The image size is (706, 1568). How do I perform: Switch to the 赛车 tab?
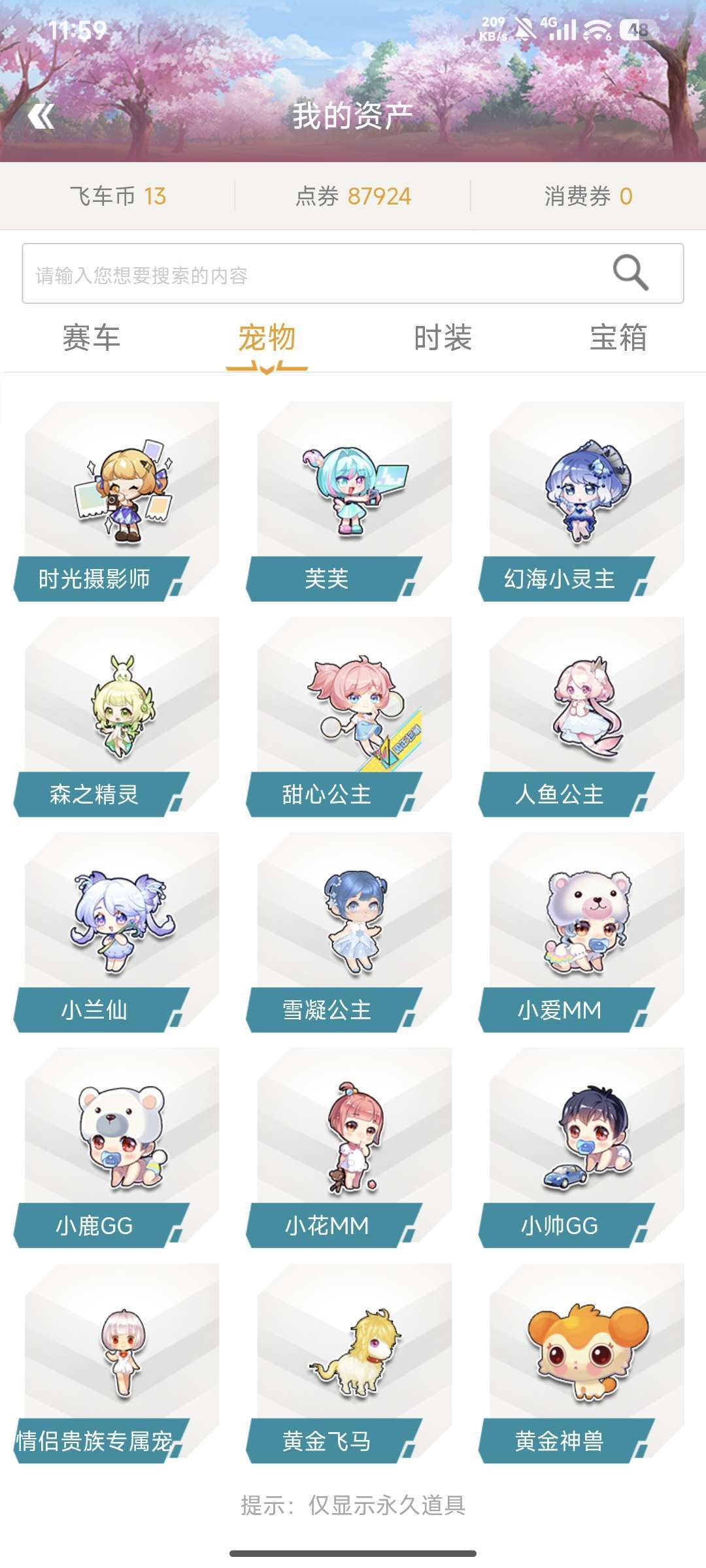pos(91,338)
